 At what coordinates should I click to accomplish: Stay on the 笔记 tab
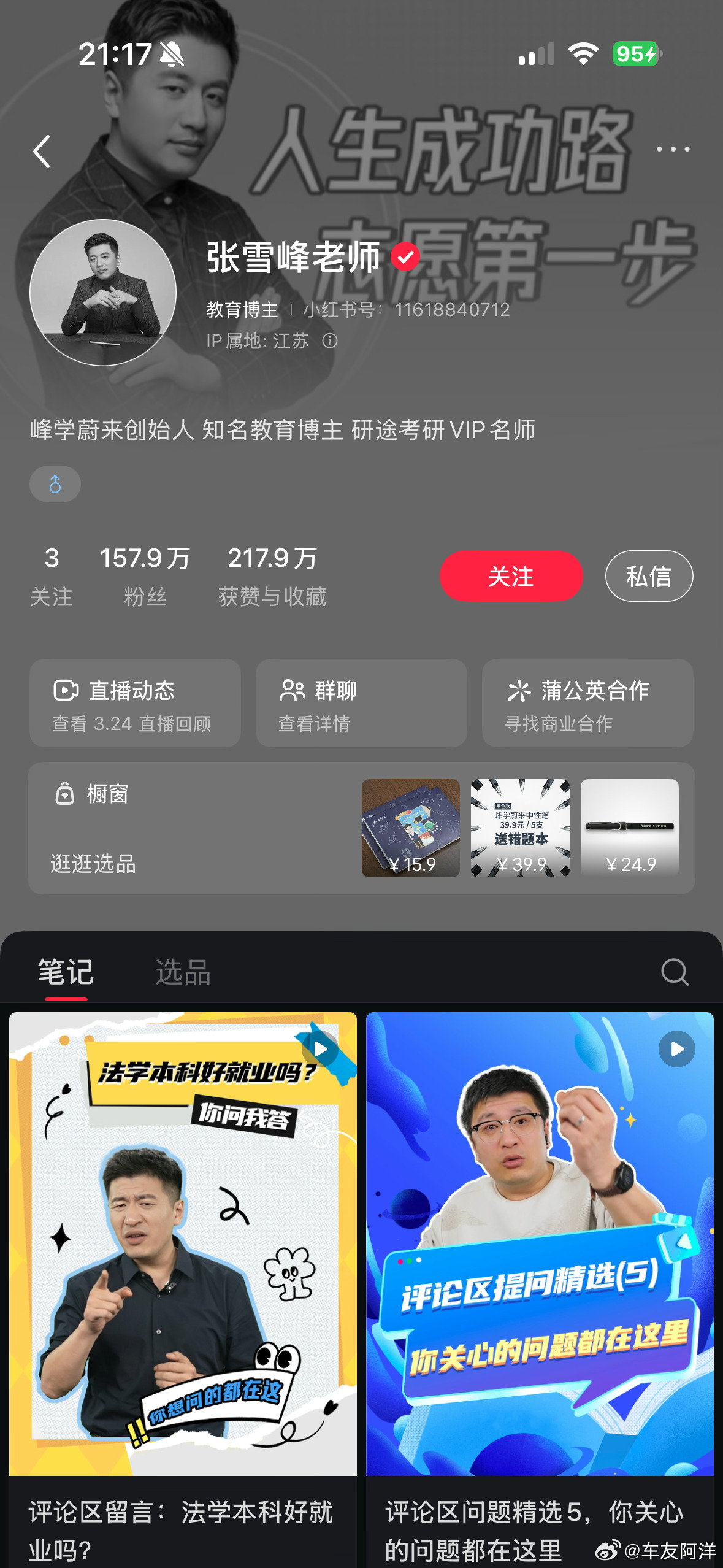(64, 971)
